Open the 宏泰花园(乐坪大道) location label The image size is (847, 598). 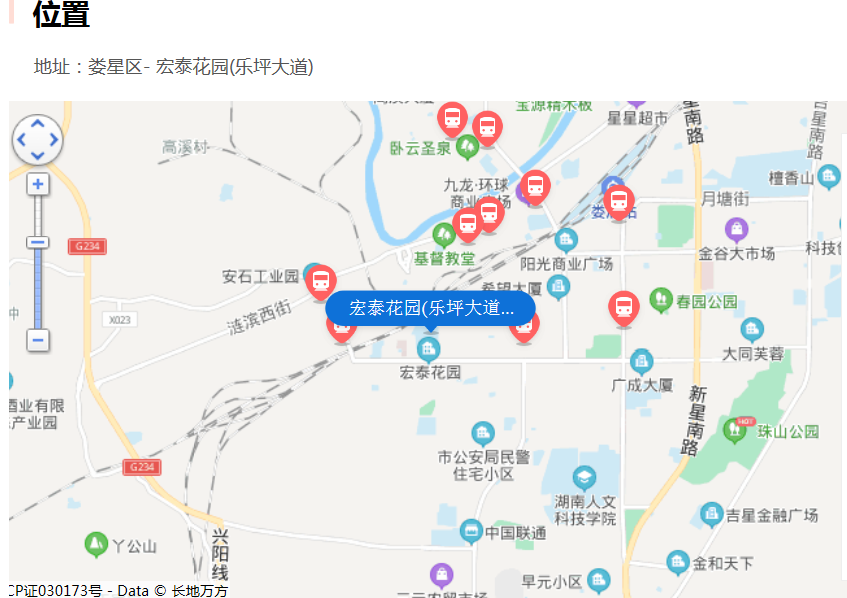[x=430, y=308]
